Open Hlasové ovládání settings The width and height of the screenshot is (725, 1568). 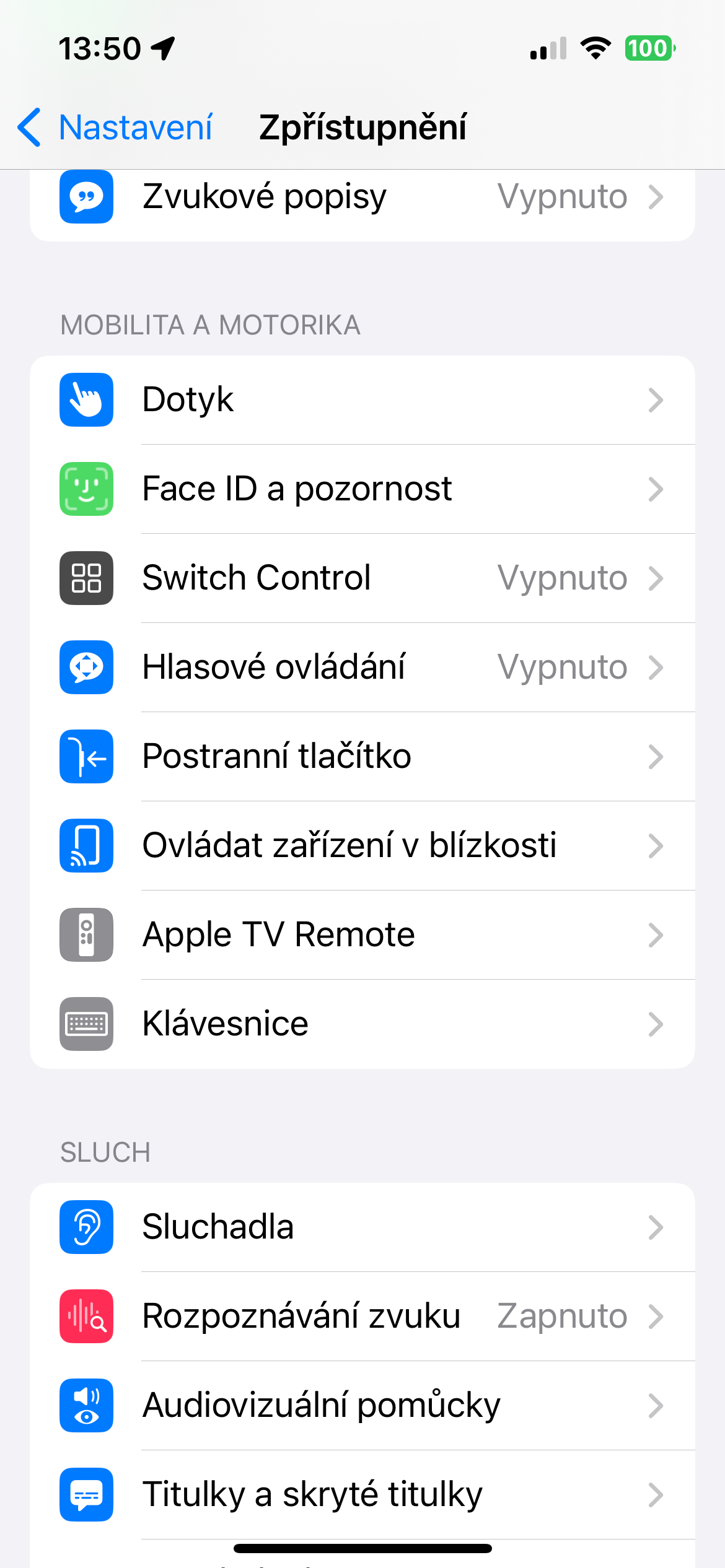click(x=362, y=668)
